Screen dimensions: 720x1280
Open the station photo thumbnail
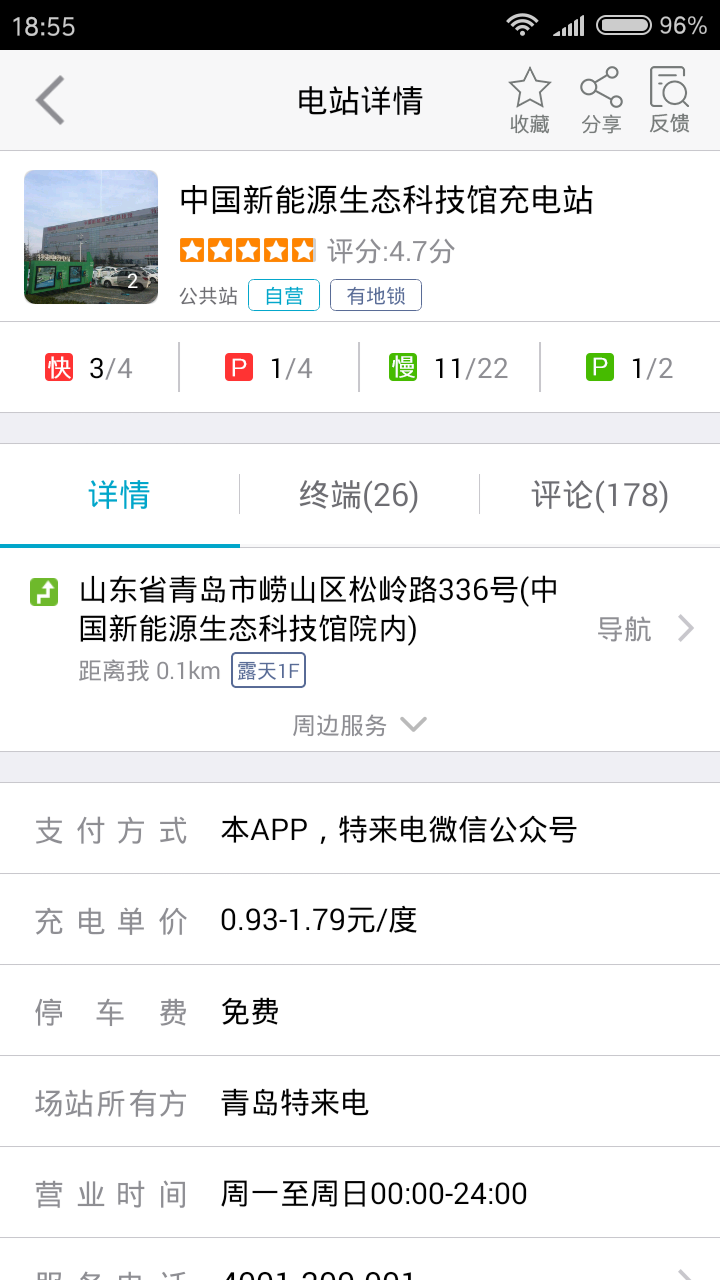(91, 237)
